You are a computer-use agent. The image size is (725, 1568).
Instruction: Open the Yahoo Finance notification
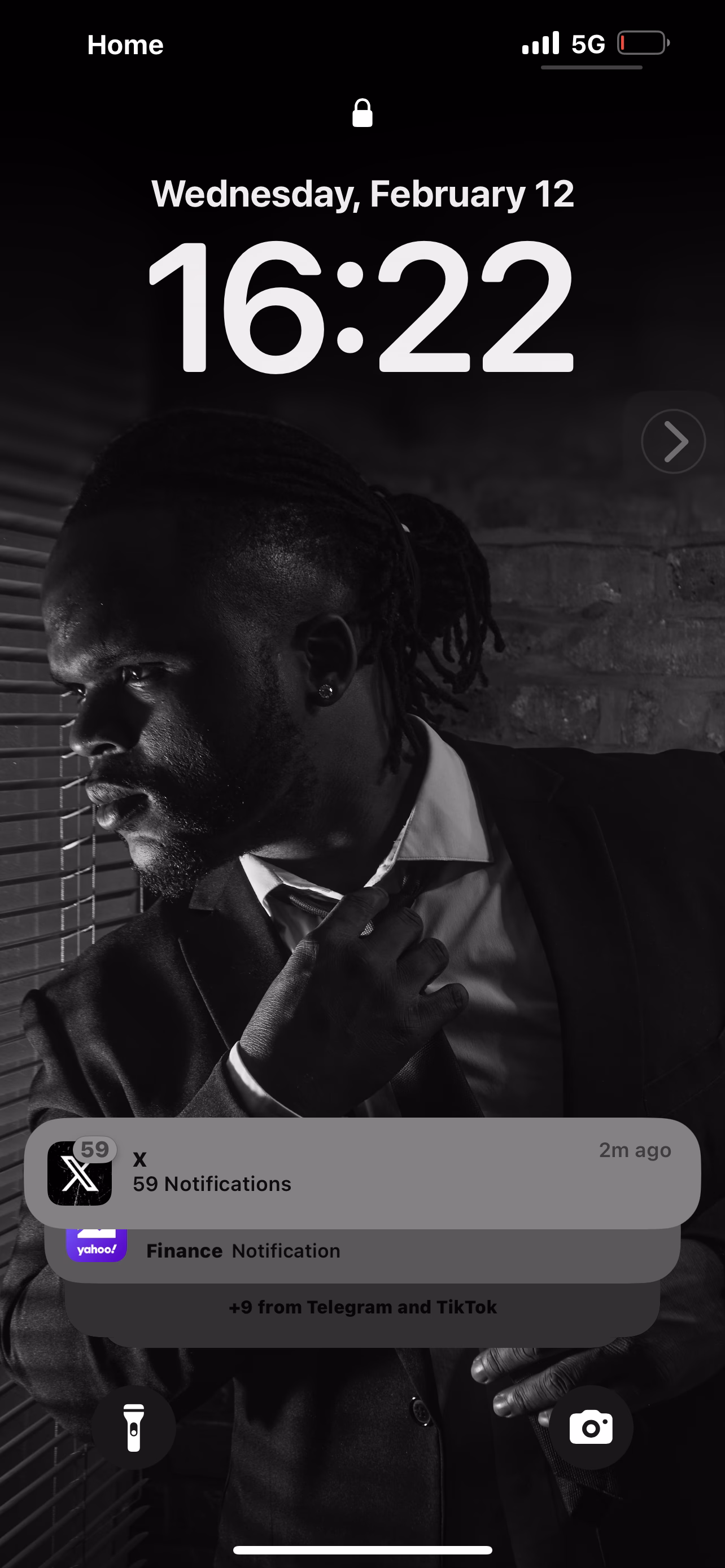click(361, 1251)
